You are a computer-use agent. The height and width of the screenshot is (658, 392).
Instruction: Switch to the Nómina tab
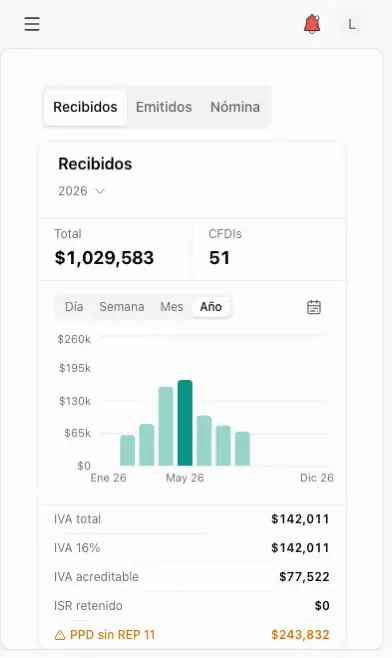pos(235,107)
